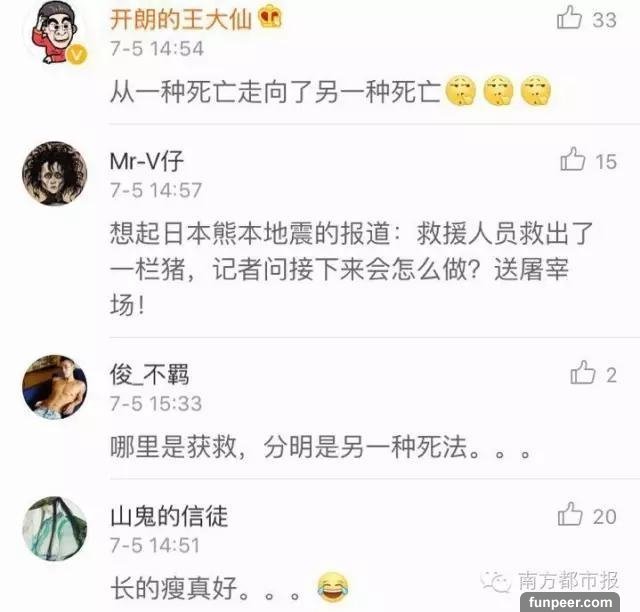Viewport: 640px width, 612px height.
Task: Like 山鬼的信徒's comment
Action: 571,516
